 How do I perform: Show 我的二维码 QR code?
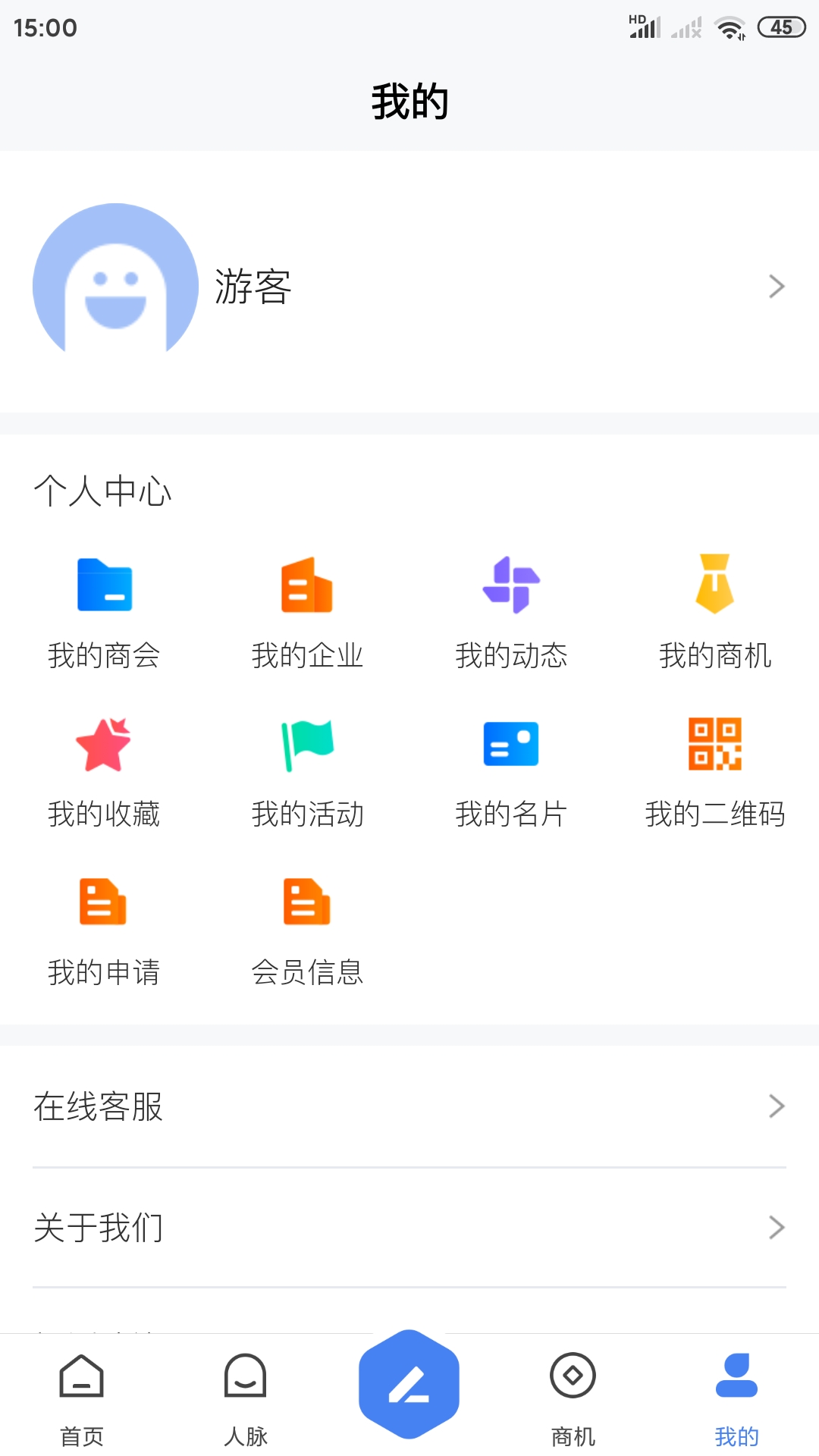tap(714, 771)
